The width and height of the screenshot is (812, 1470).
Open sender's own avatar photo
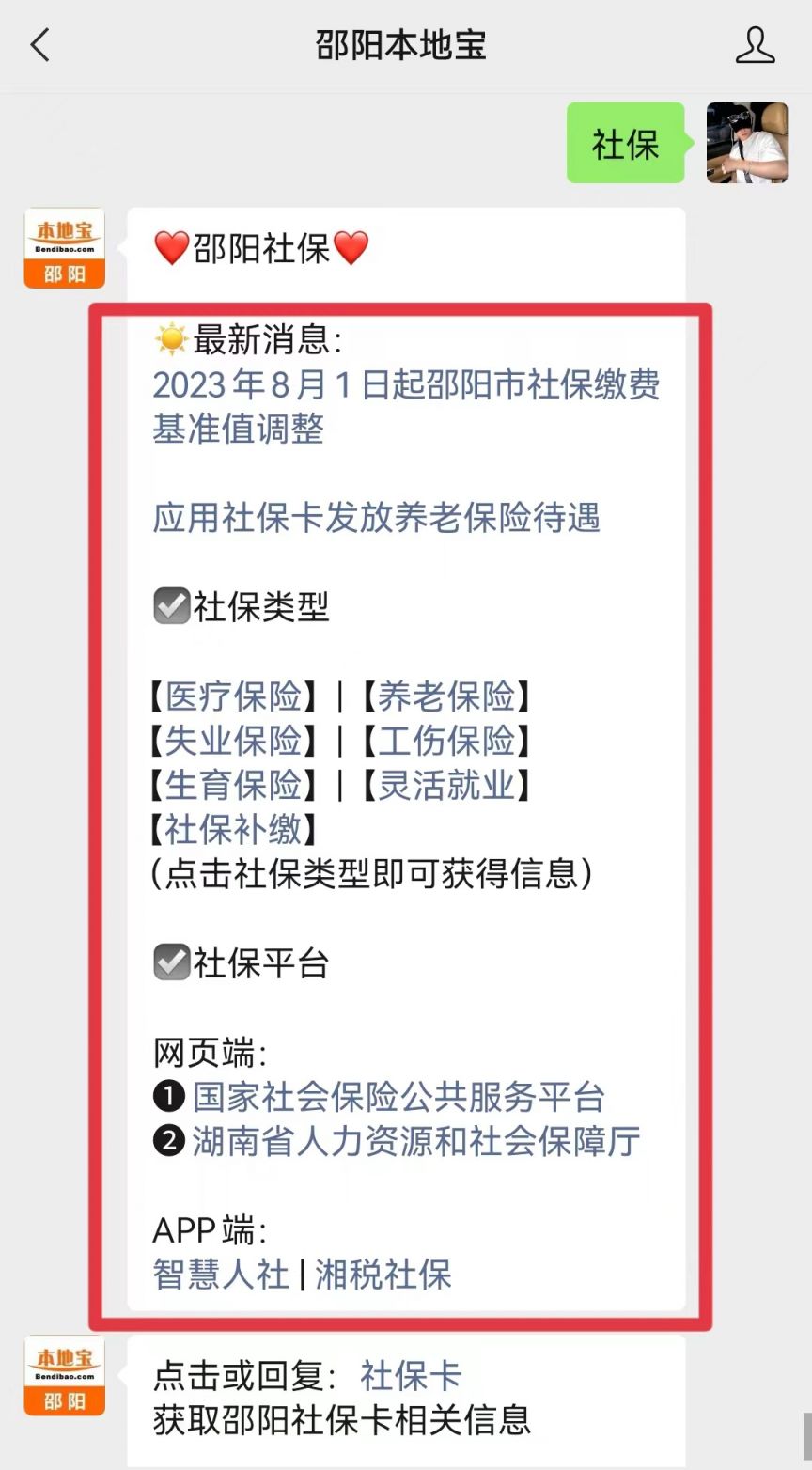(x=746, y=143)
